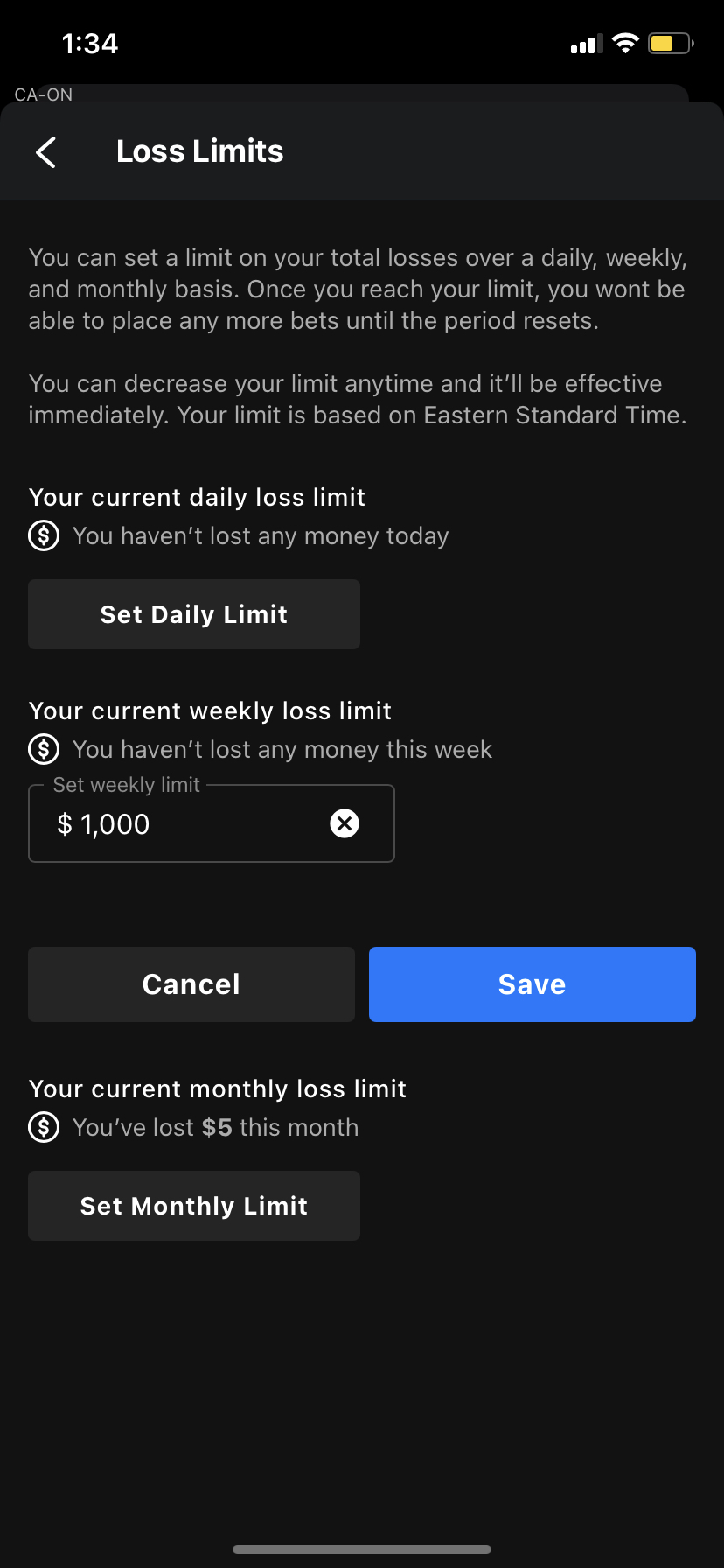Click the dollar icon beside monthly loss limit
The height and width of the screenshot is (1568, 724).
43,1127
